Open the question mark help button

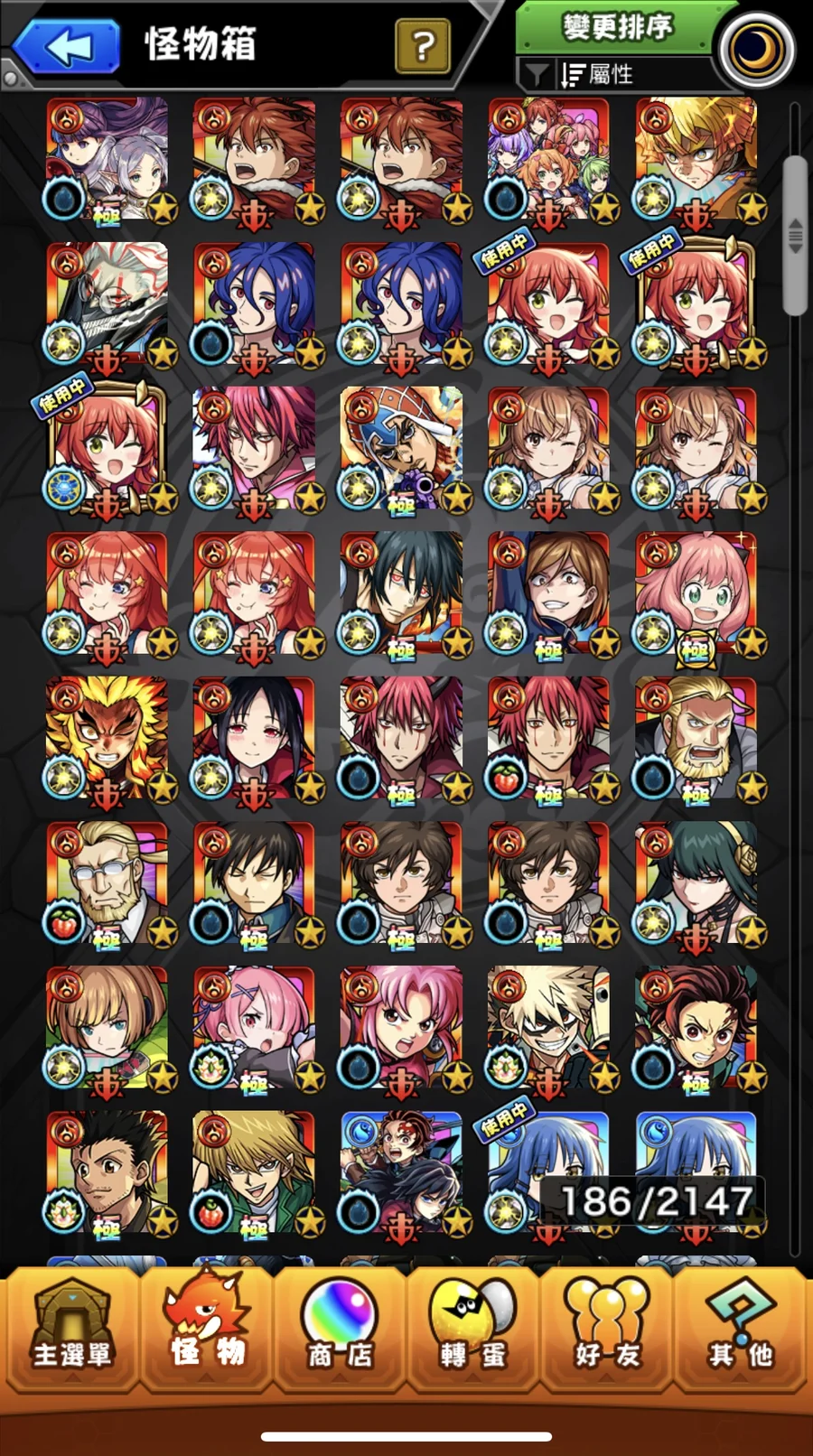[422, 45]
